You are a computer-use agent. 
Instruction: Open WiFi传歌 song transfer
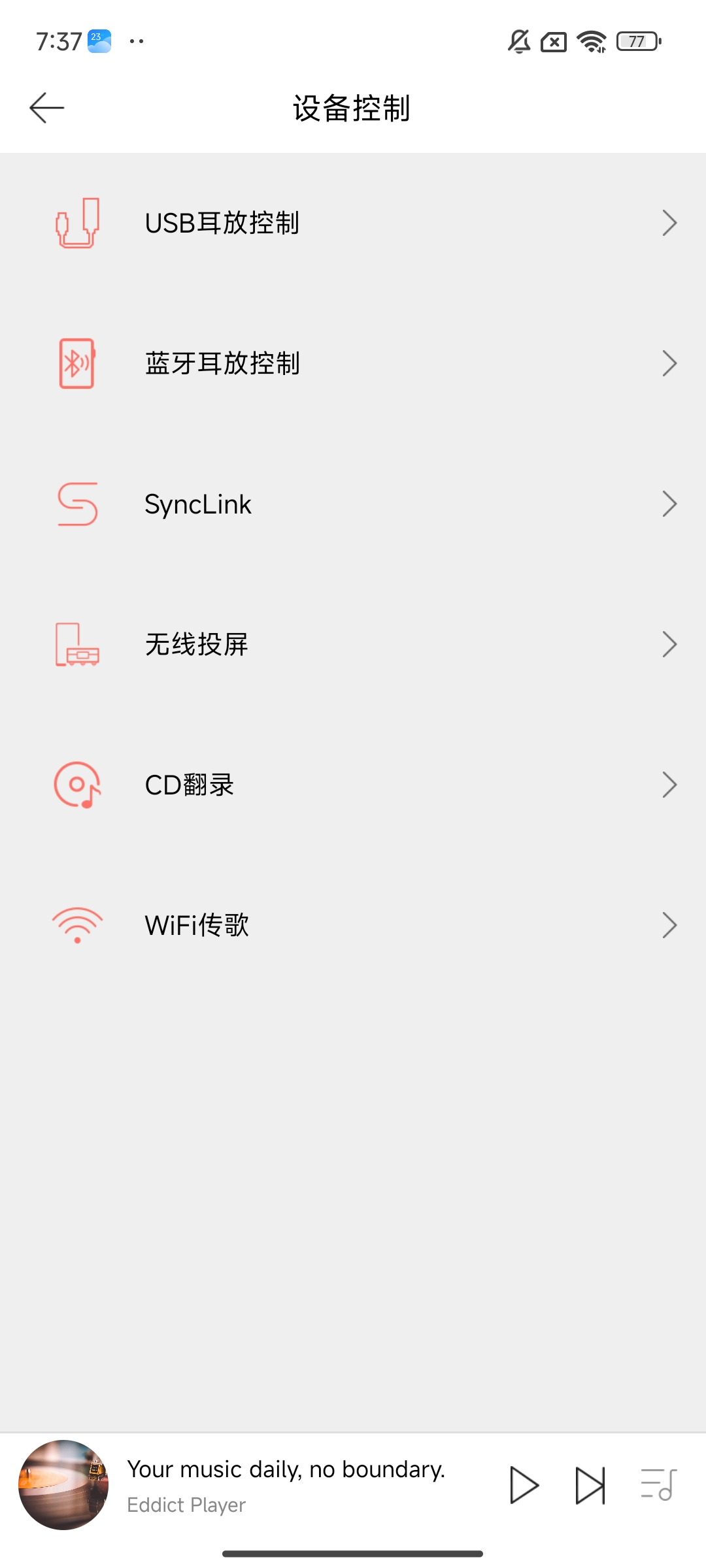coord(353,925)
